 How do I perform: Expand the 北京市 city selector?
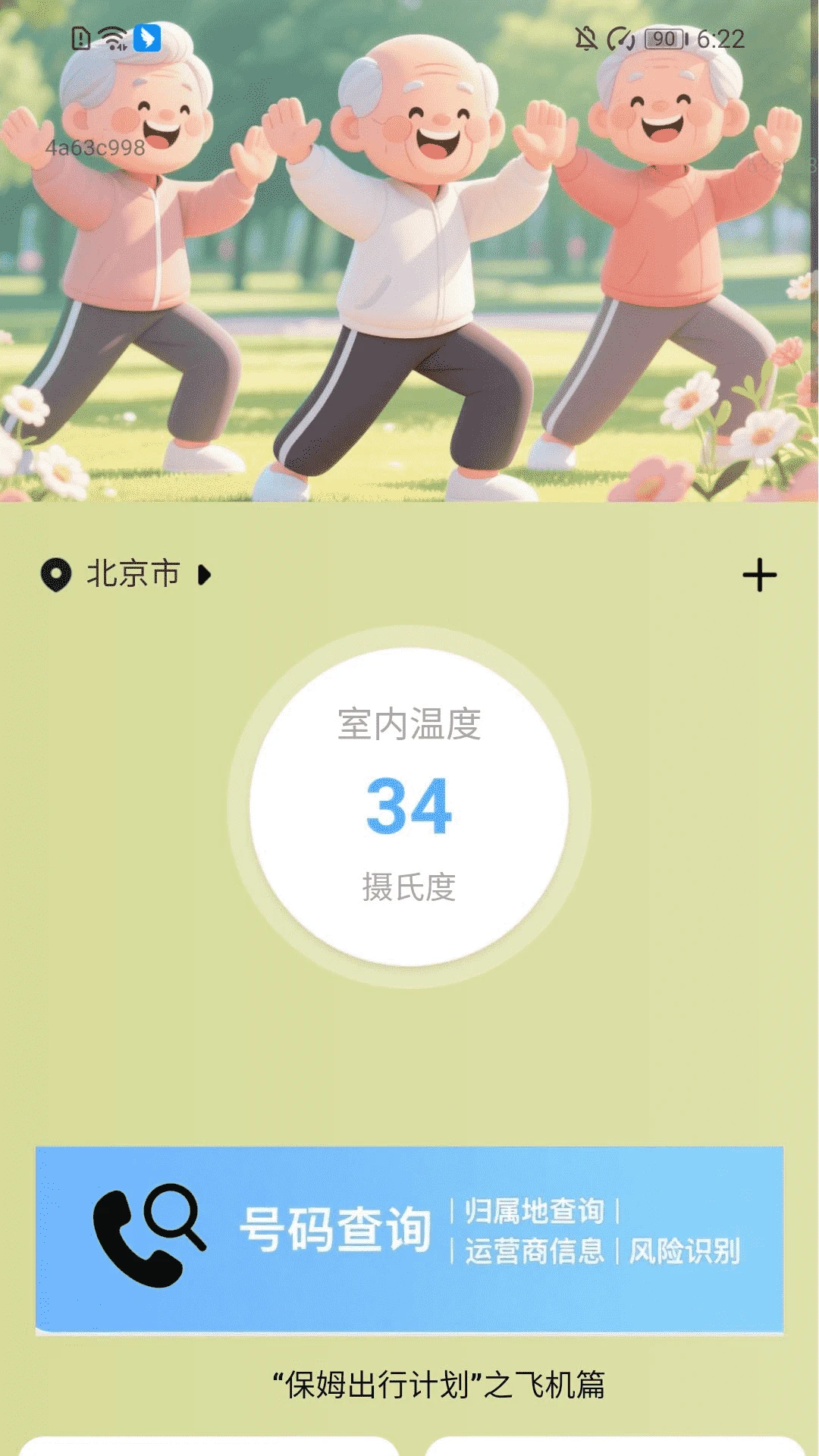pyautogui.click(x=130, y=574)
